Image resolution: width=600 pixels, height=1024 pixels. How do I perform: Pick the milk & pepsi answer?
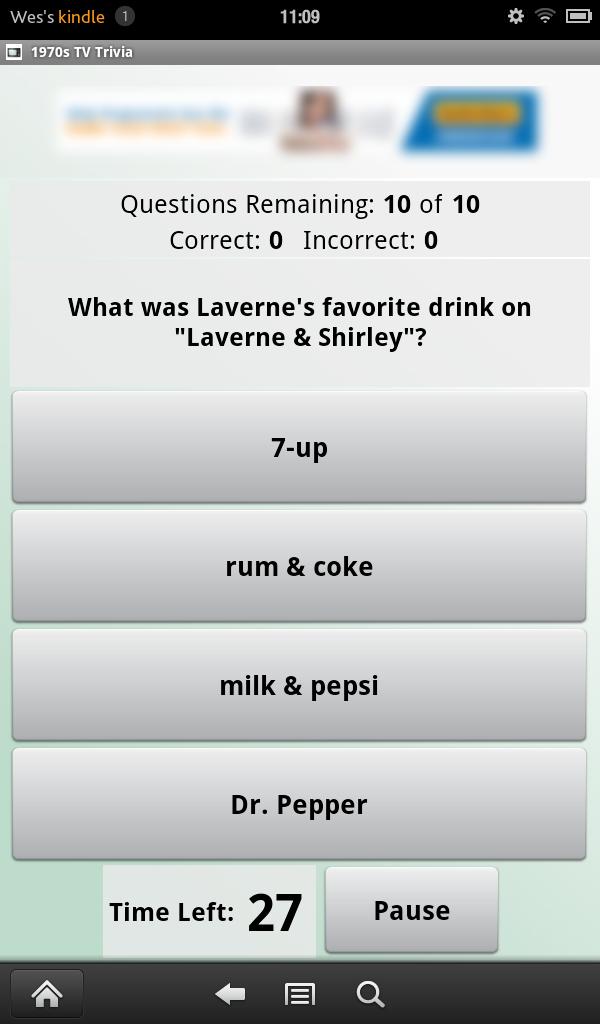[x=299, y=685]
